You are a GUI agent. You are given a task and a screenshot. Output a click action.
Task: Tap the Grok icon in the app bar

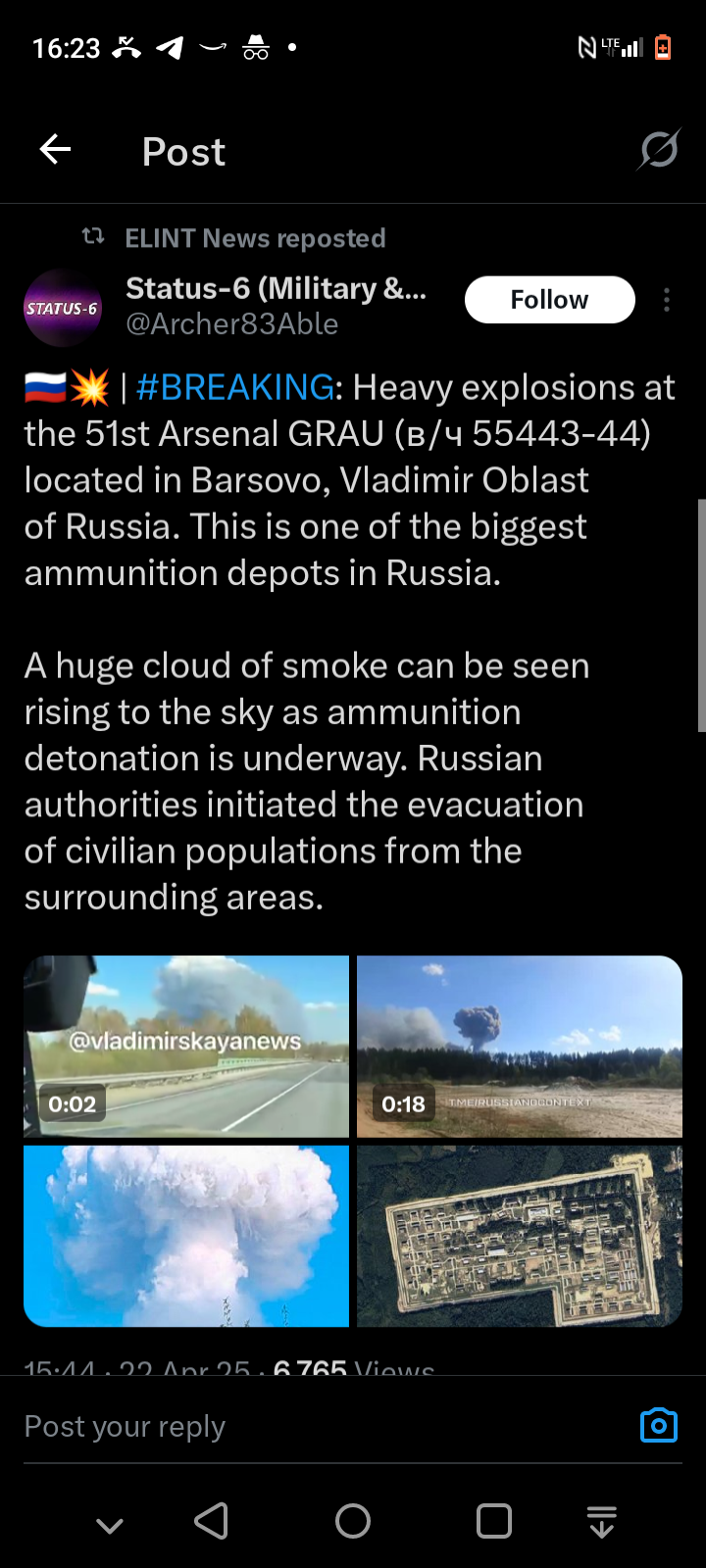[x=659, y=150]
